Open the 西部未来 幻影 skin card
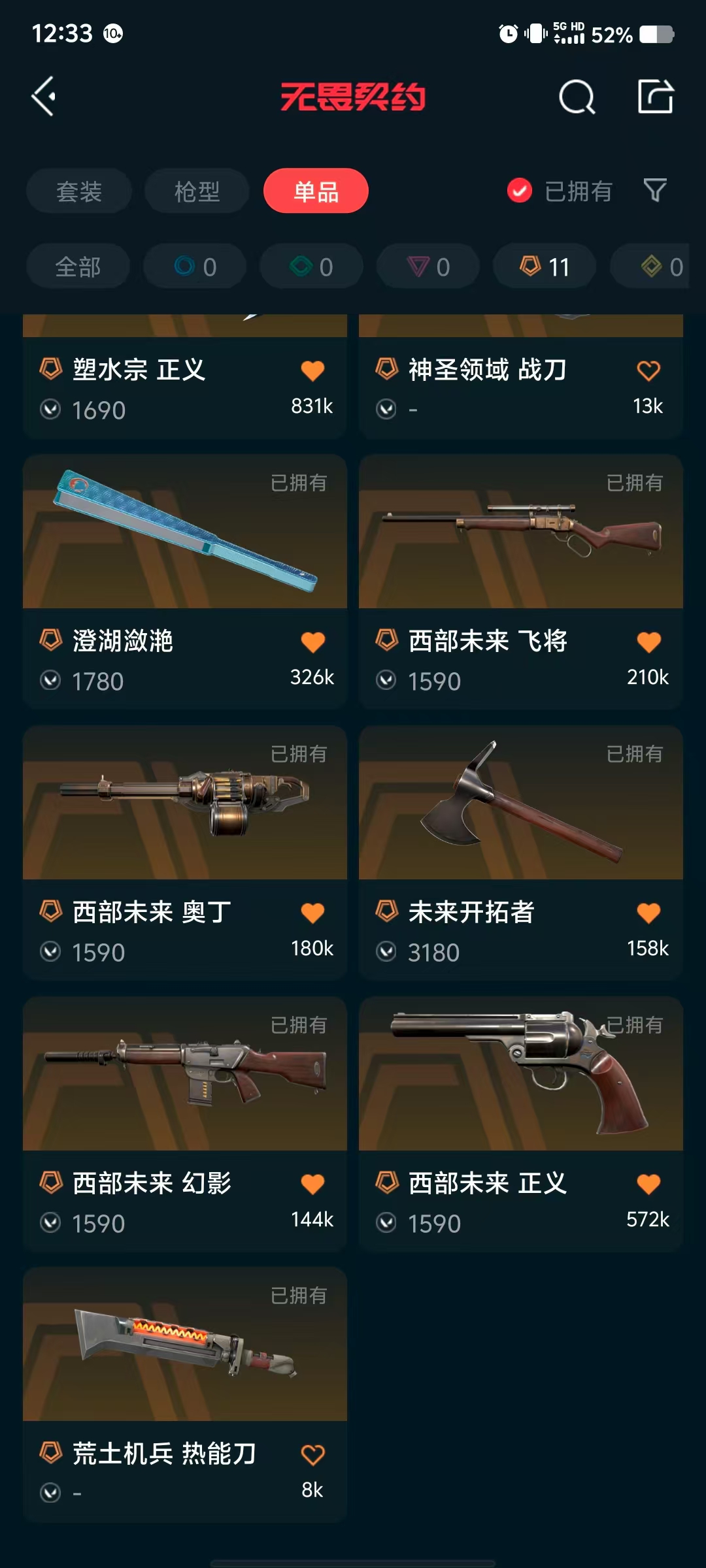 (185, 1124)
